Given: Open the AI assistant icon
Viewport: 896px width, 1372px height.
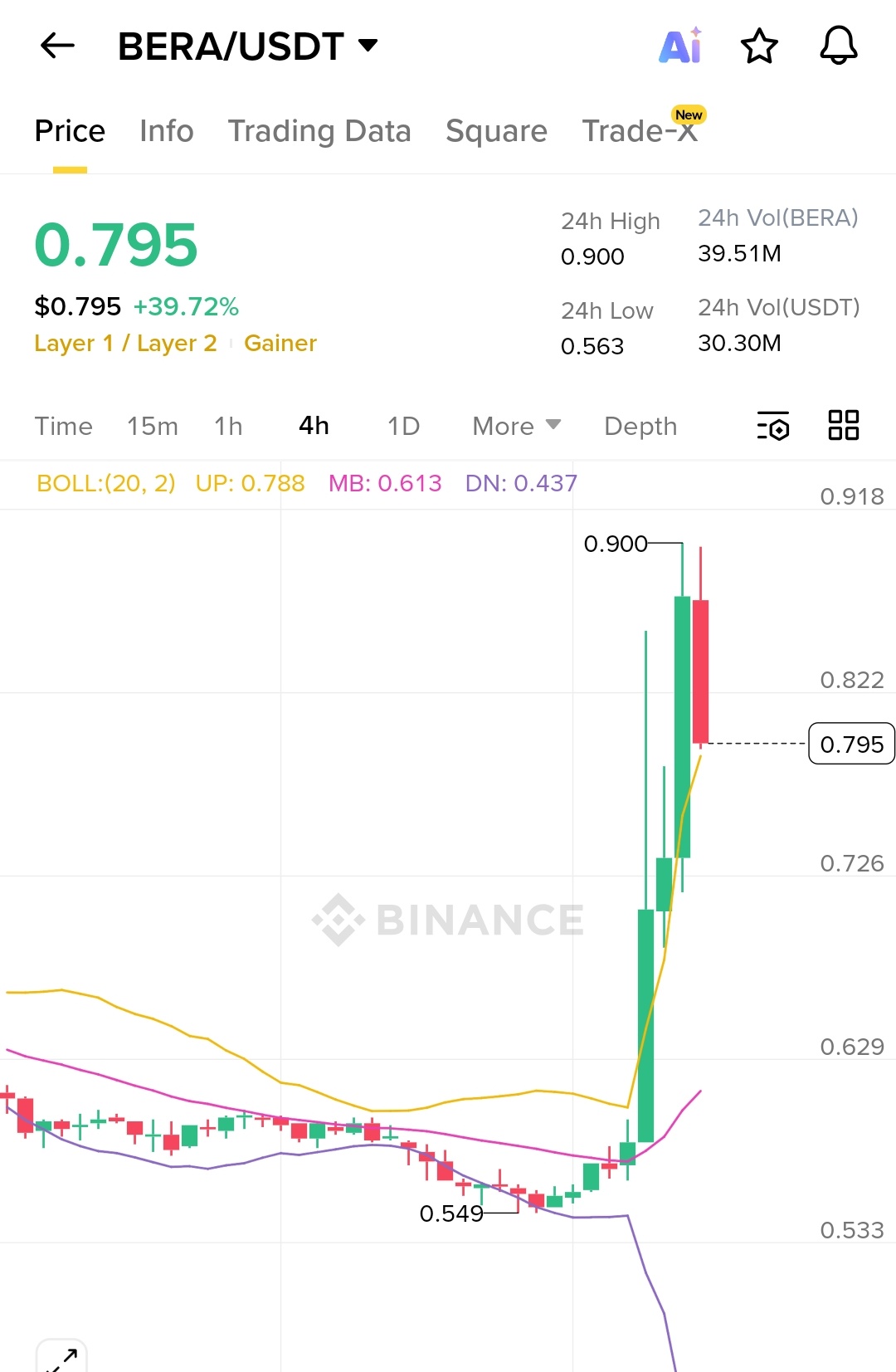Looking at the screenshot, I should 680,46.
